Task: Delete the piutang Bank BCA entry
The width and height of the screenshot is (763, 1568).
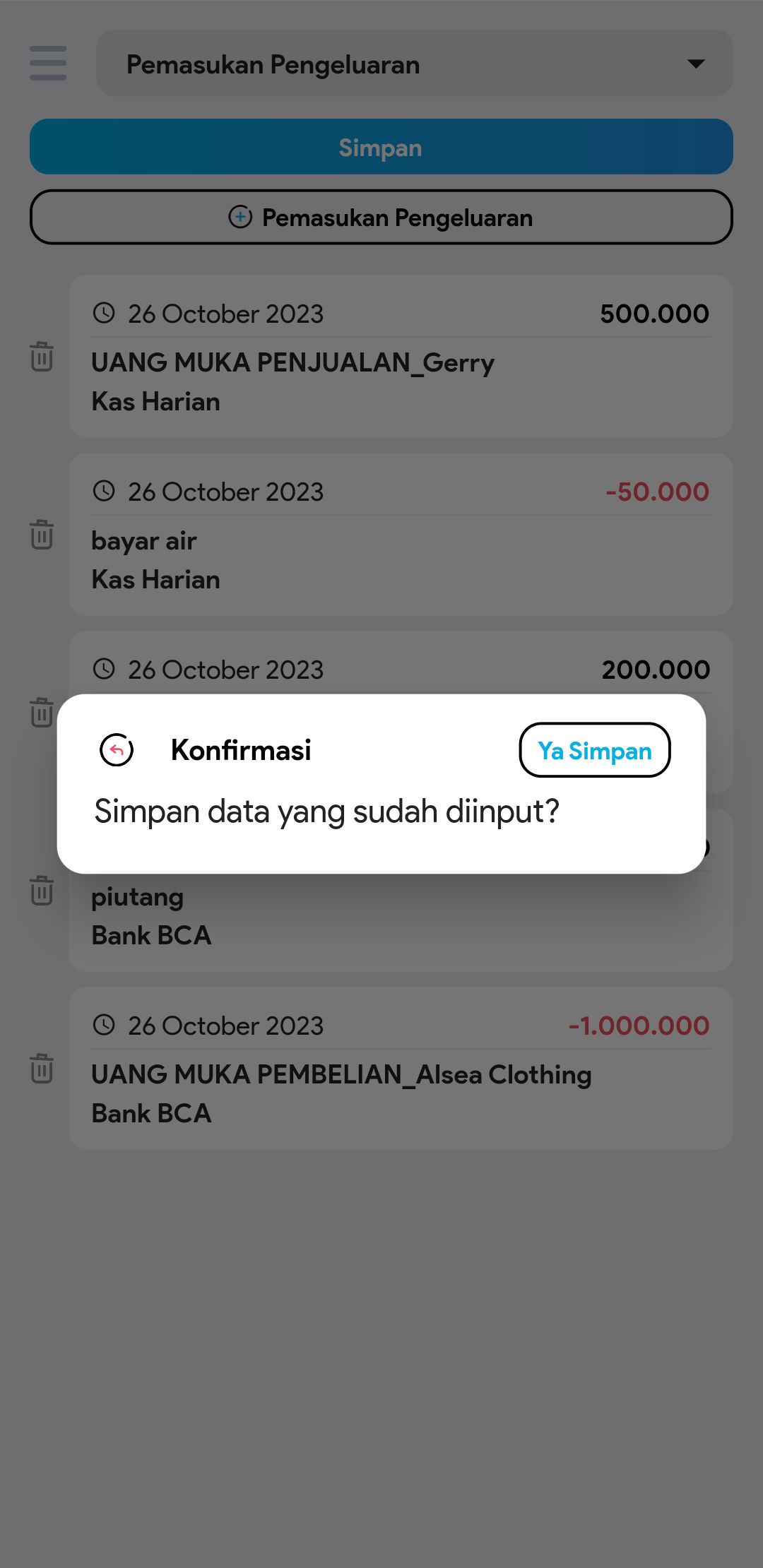Action: [x=42, y=891]
